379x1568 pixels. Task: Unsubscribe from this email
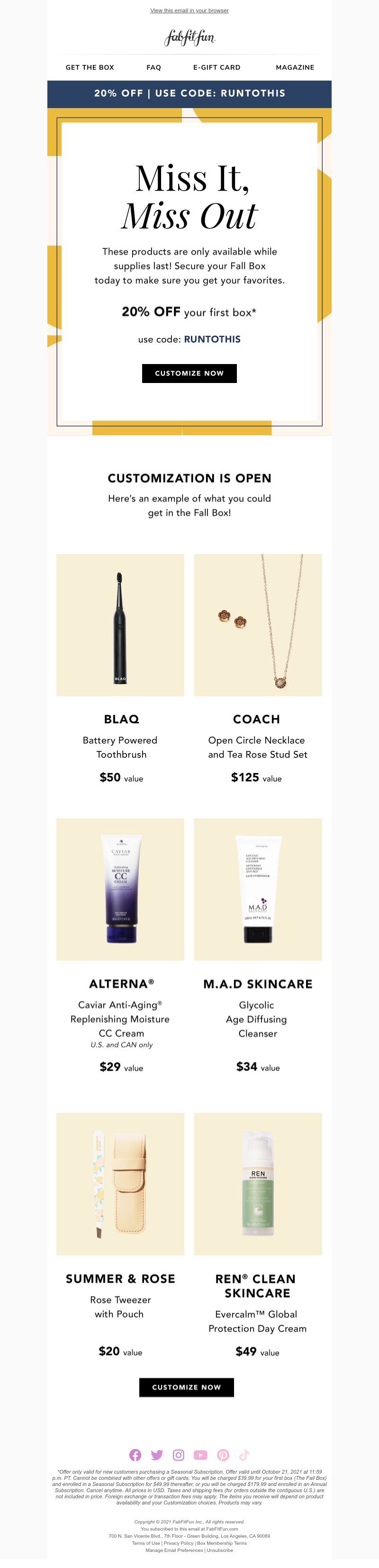(220, 1550)
